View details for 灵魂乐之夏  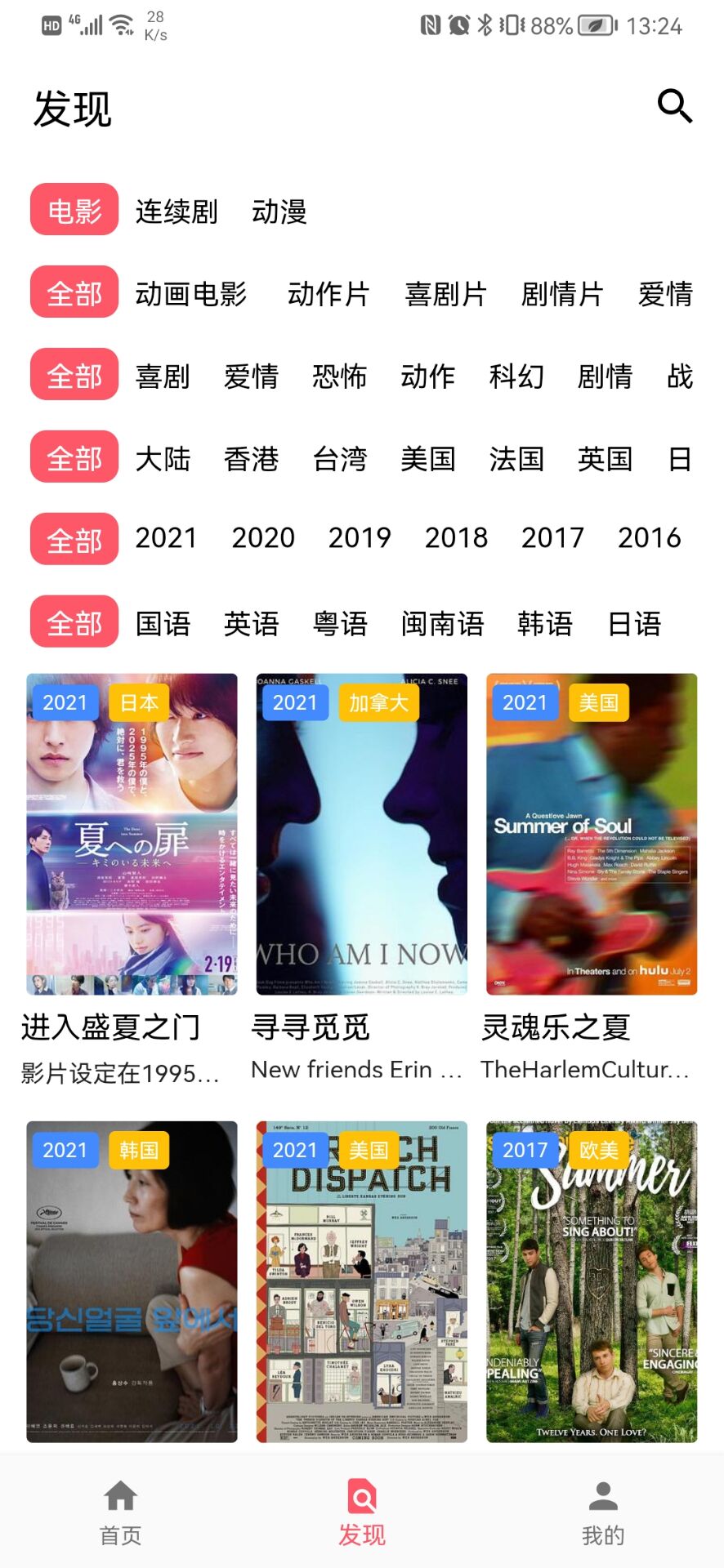tap(591, 834)
